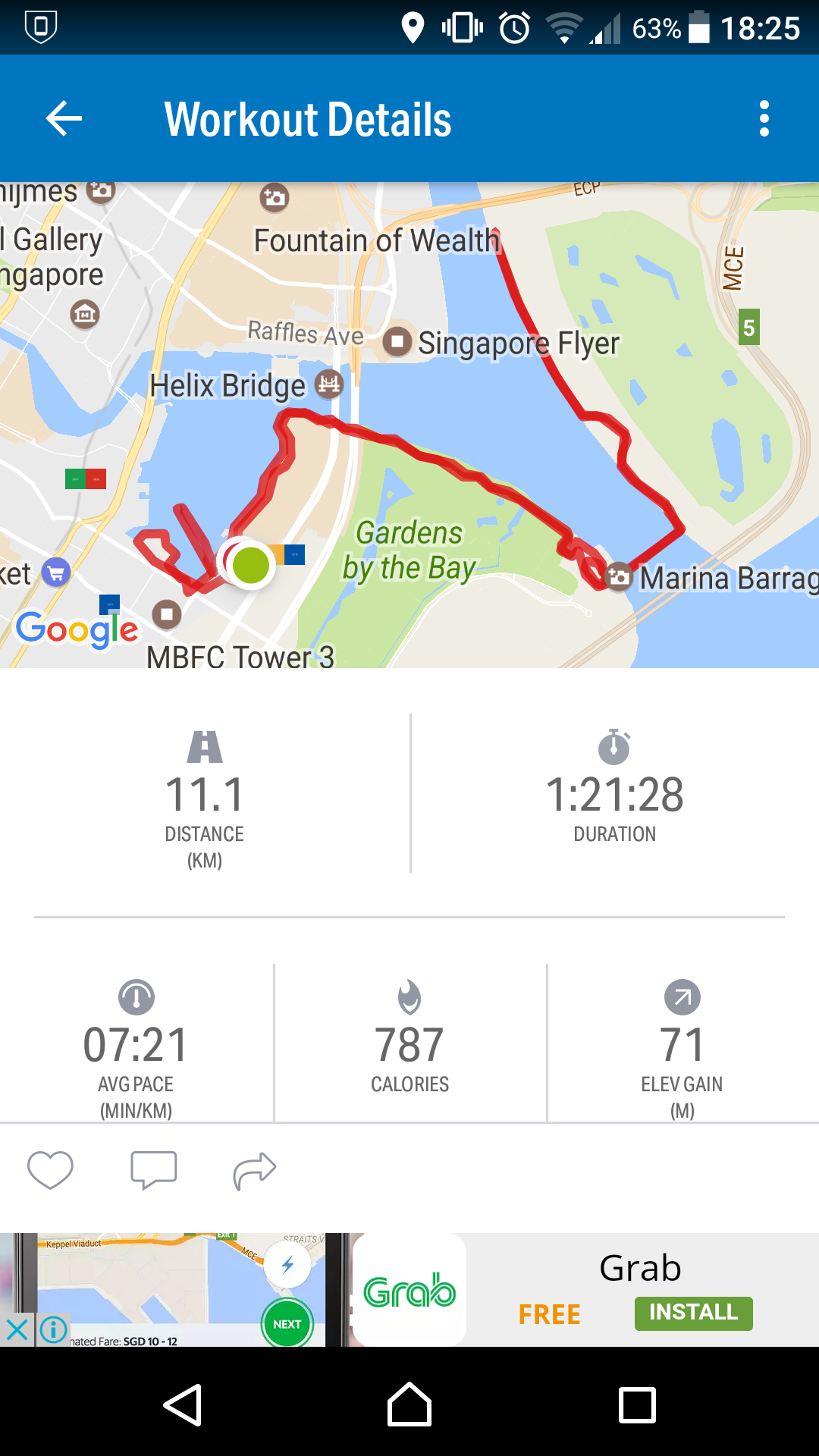Open the three-dot overflow menu
This screenshot has height=1456, width=819.
[x=764, y=119]
